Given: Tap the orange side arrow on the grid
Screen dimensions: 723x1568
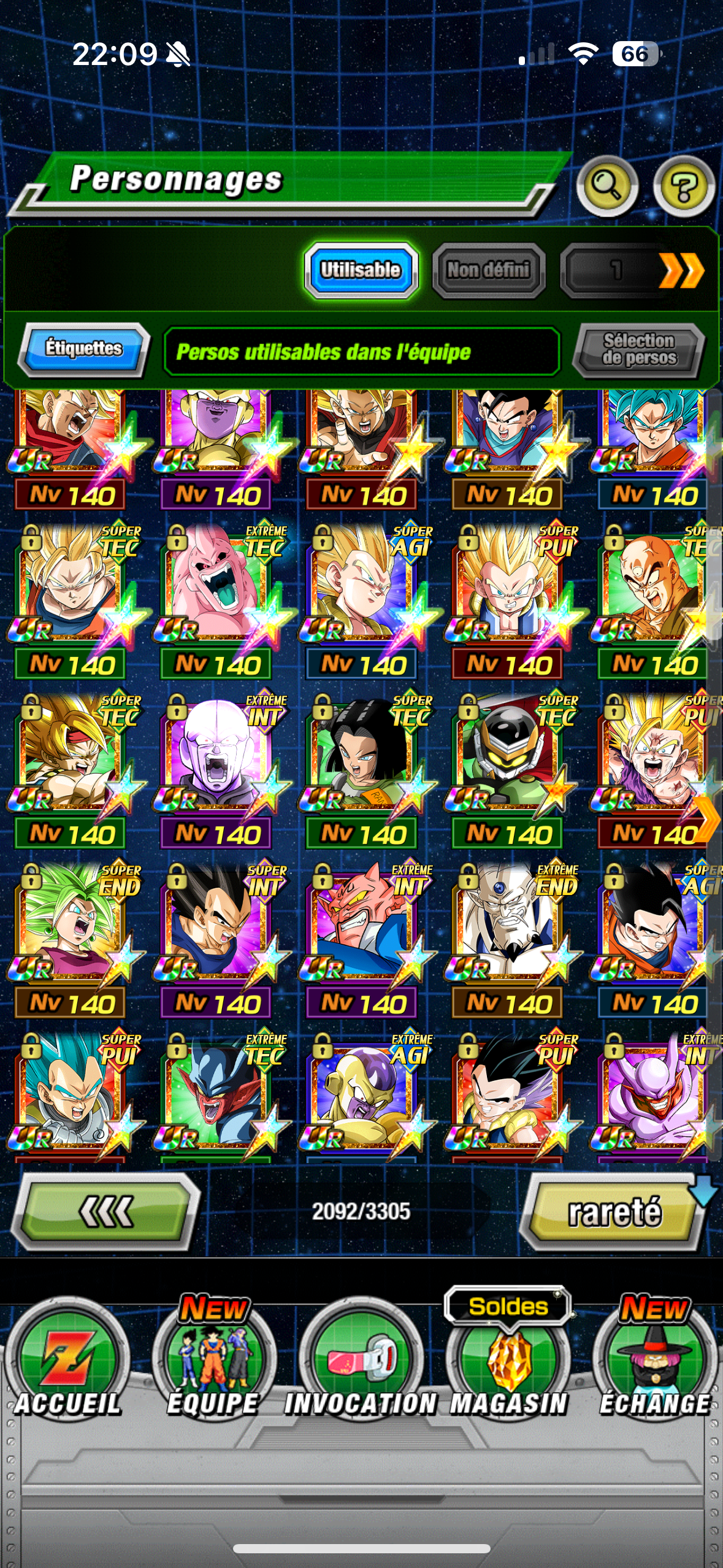Looking at the screenshot, I should pyautogui.click(x=707, y=820).
